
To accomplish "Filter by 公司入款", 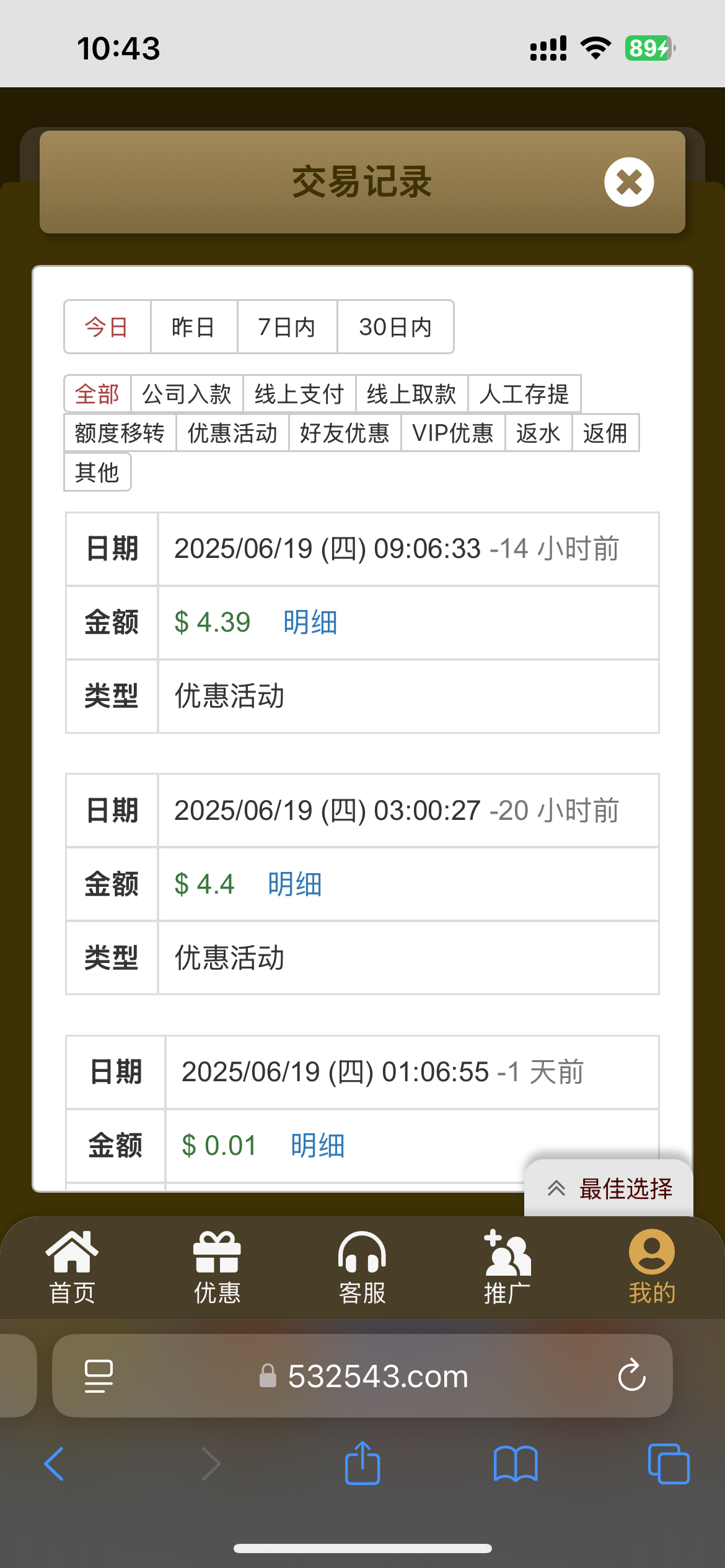I will pyautogui.click(x=187, y=394).
